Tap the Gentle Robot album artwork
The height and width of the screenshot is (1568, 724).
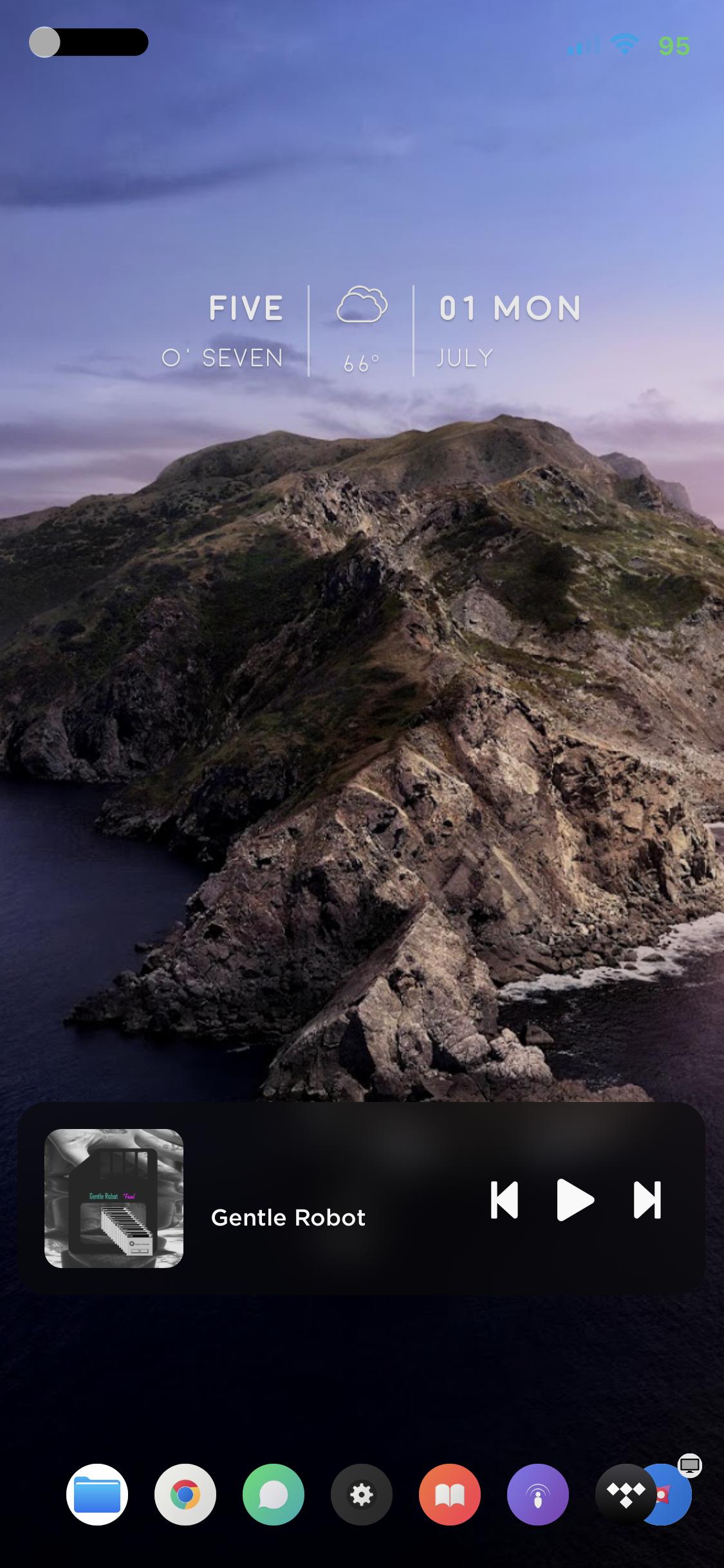(x=114, y=1199)
